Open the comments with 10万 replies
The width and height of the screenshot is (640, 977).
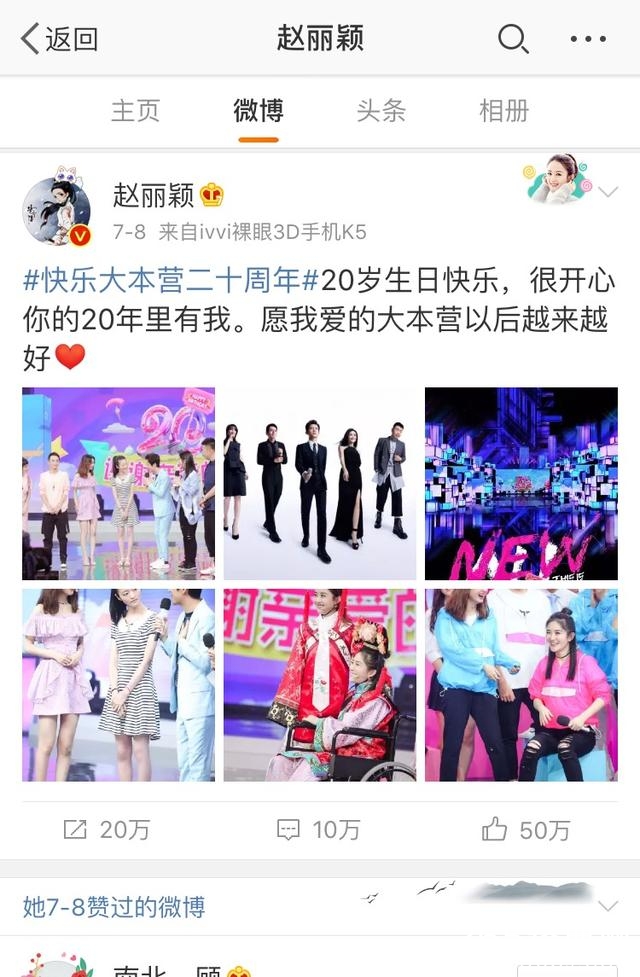[320, 829]
